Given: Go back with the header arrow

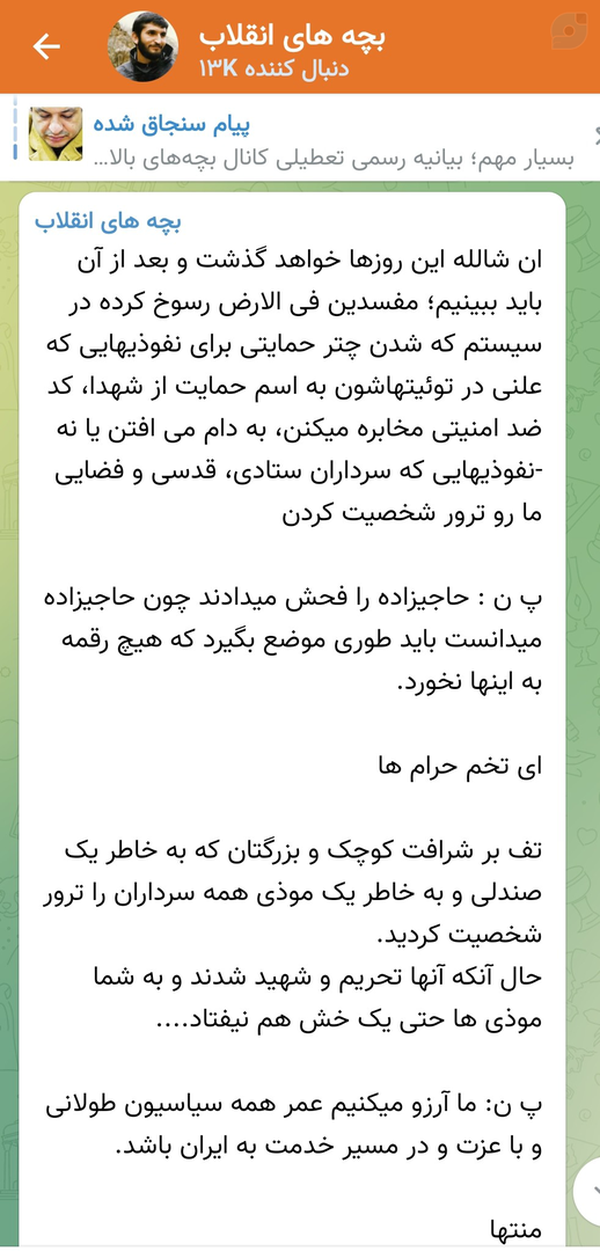Looking at the screenshot, I should click(47, 46).
